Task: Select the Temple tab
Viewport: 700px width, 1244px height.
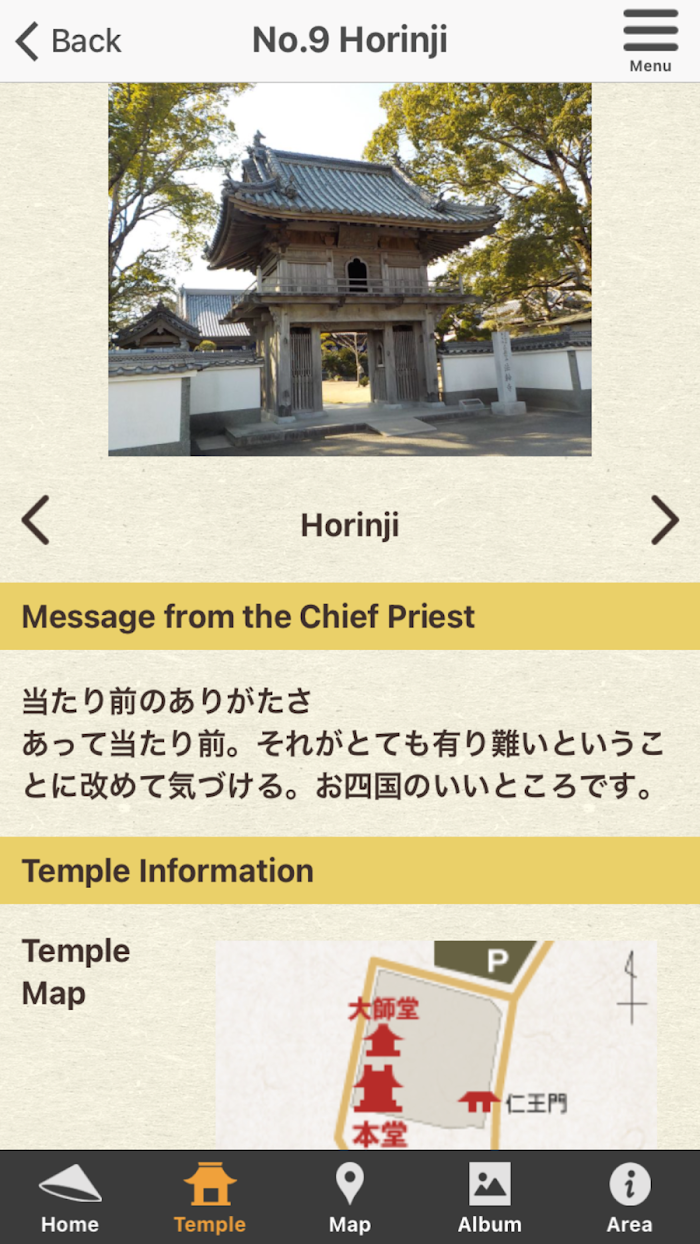Action: (x=210, y=1198)
